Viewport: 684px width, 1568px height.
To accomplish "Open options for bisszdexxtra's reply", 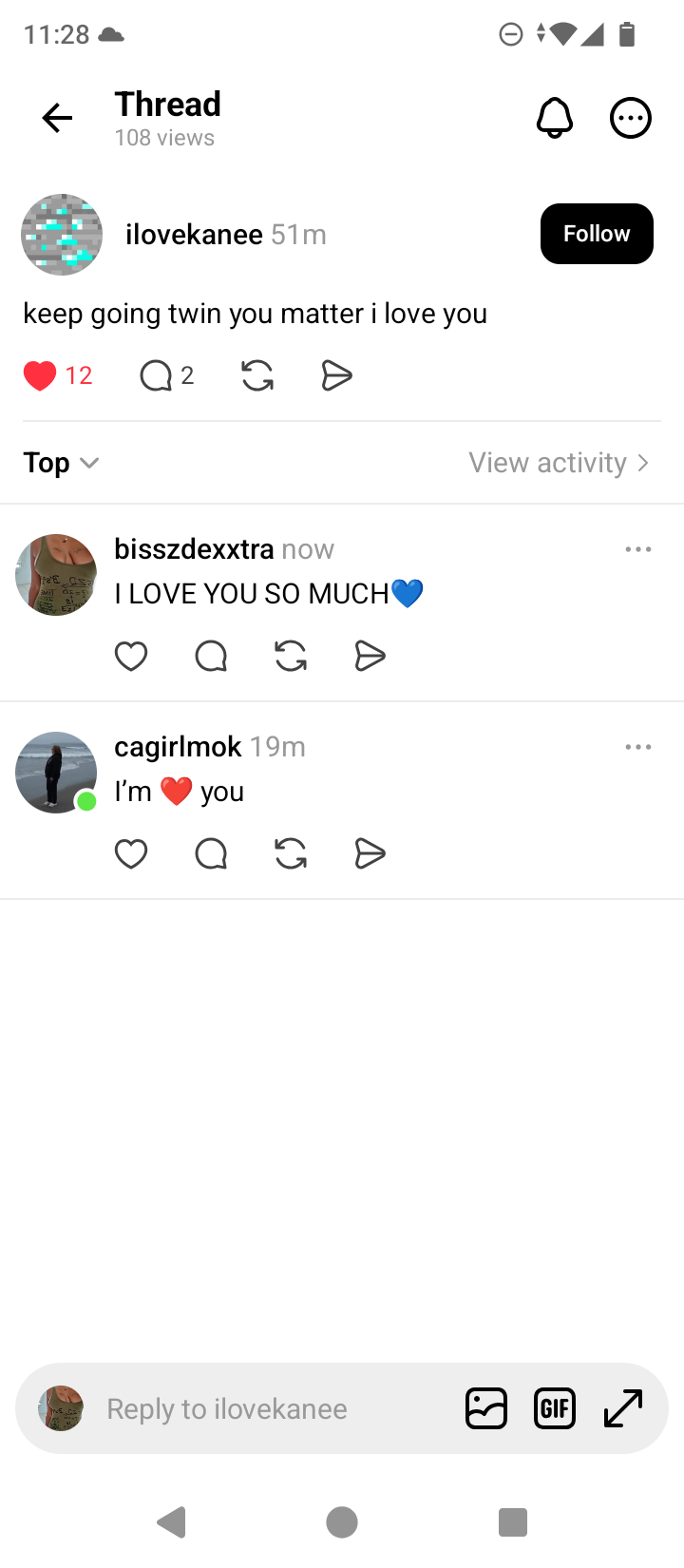I will click(638, 549).
